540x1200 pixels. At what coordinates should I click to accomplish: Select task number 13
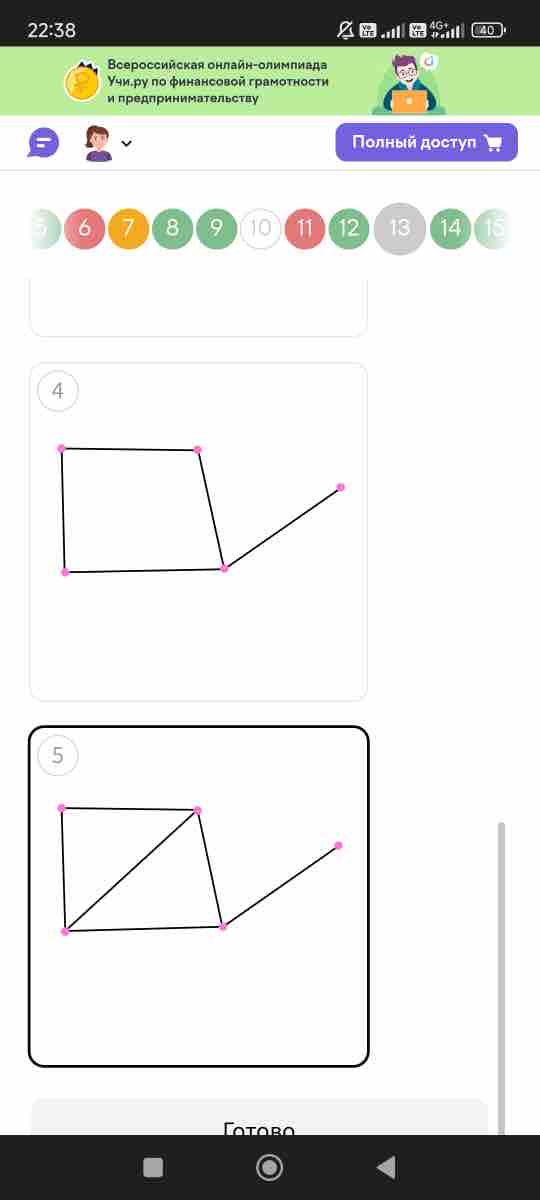click(399, 228)
